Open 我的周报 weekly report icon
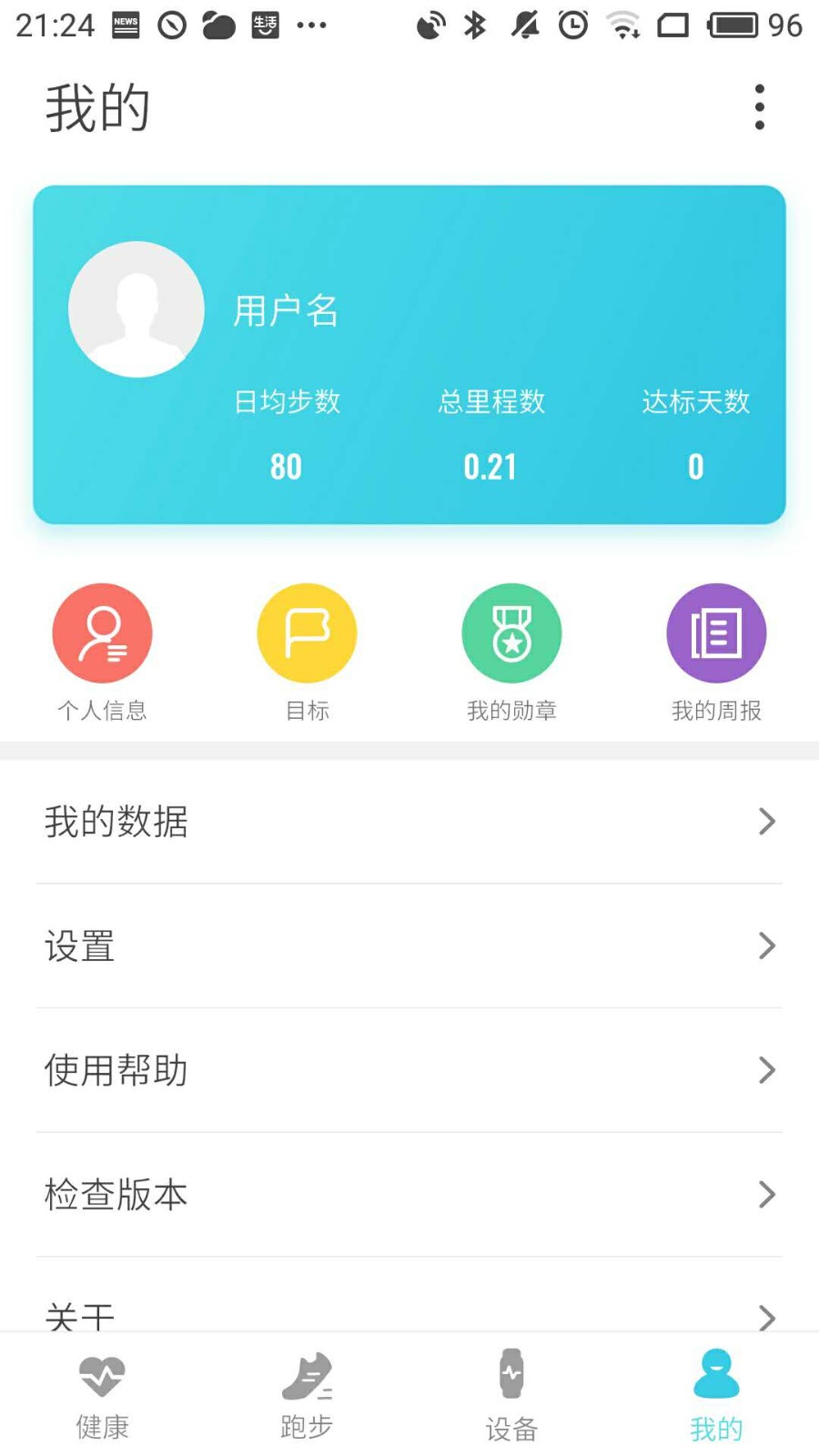 coord(716,632)
